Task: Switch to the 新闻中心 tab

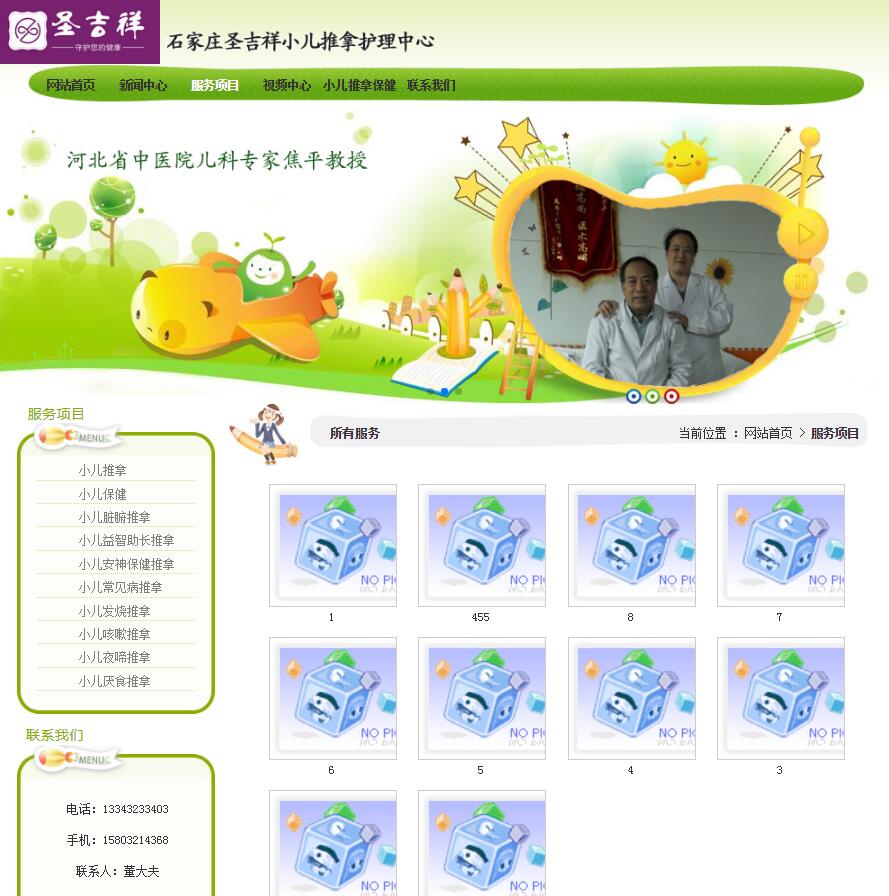Action: pos(143,86)
